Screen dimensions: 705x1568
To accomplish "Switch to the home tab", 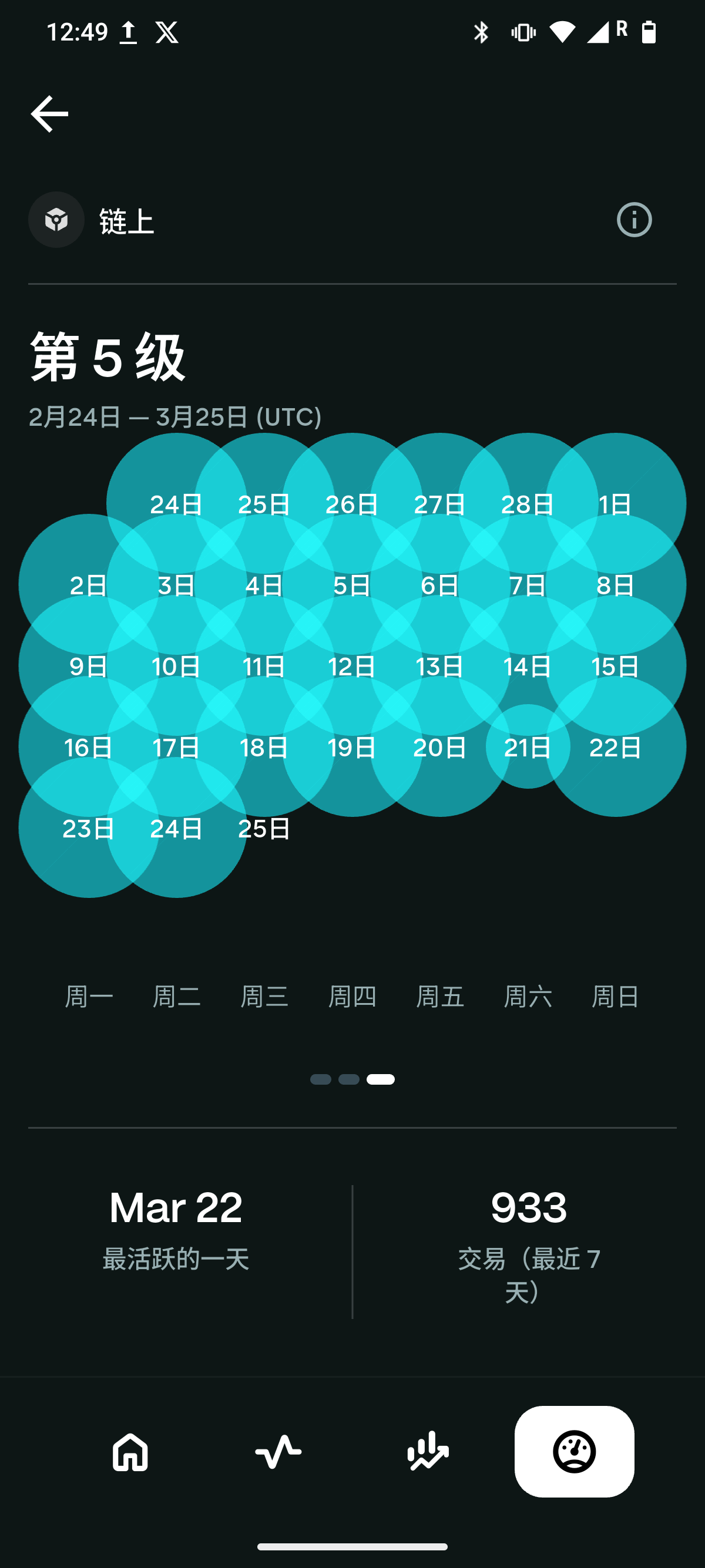I will click(x=130, y=1452).
